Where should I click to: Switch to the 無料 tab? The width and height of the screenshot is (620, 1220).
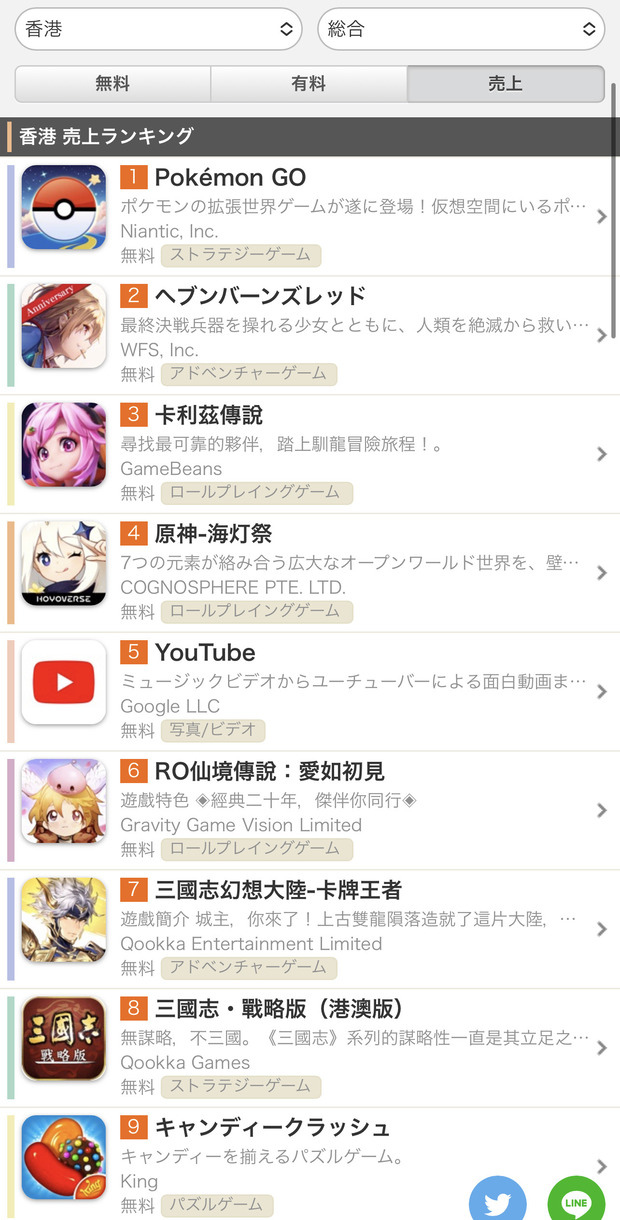112,84
